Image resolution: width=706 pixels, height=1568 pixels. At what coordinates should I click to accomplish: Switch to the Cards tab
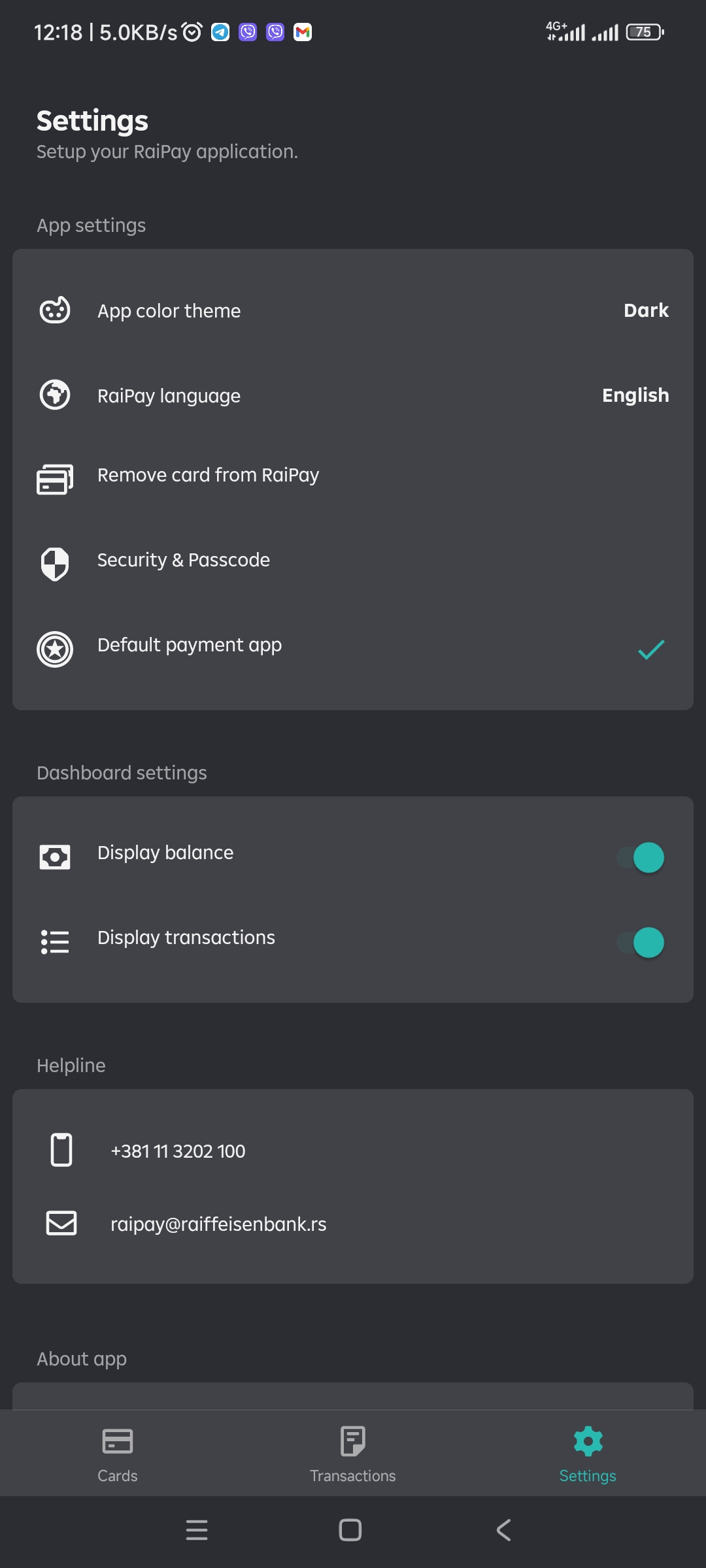click(118, 1454)
